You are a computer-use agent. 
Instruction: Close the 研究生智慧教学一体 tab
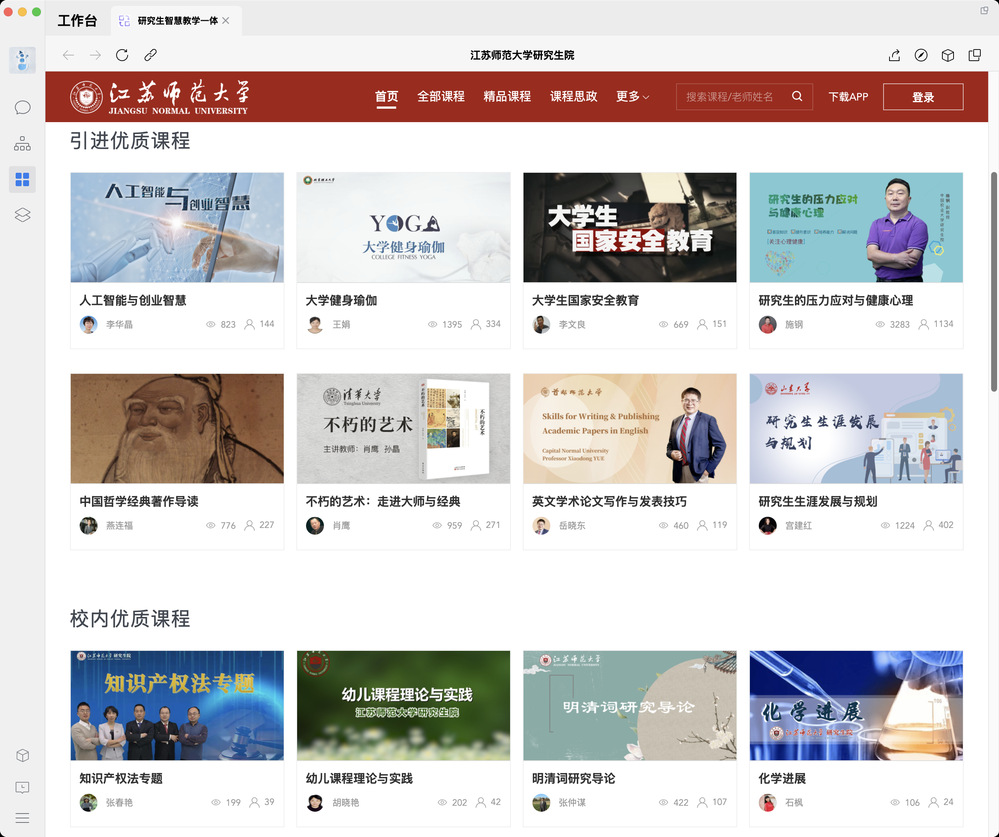pos(225,21)
